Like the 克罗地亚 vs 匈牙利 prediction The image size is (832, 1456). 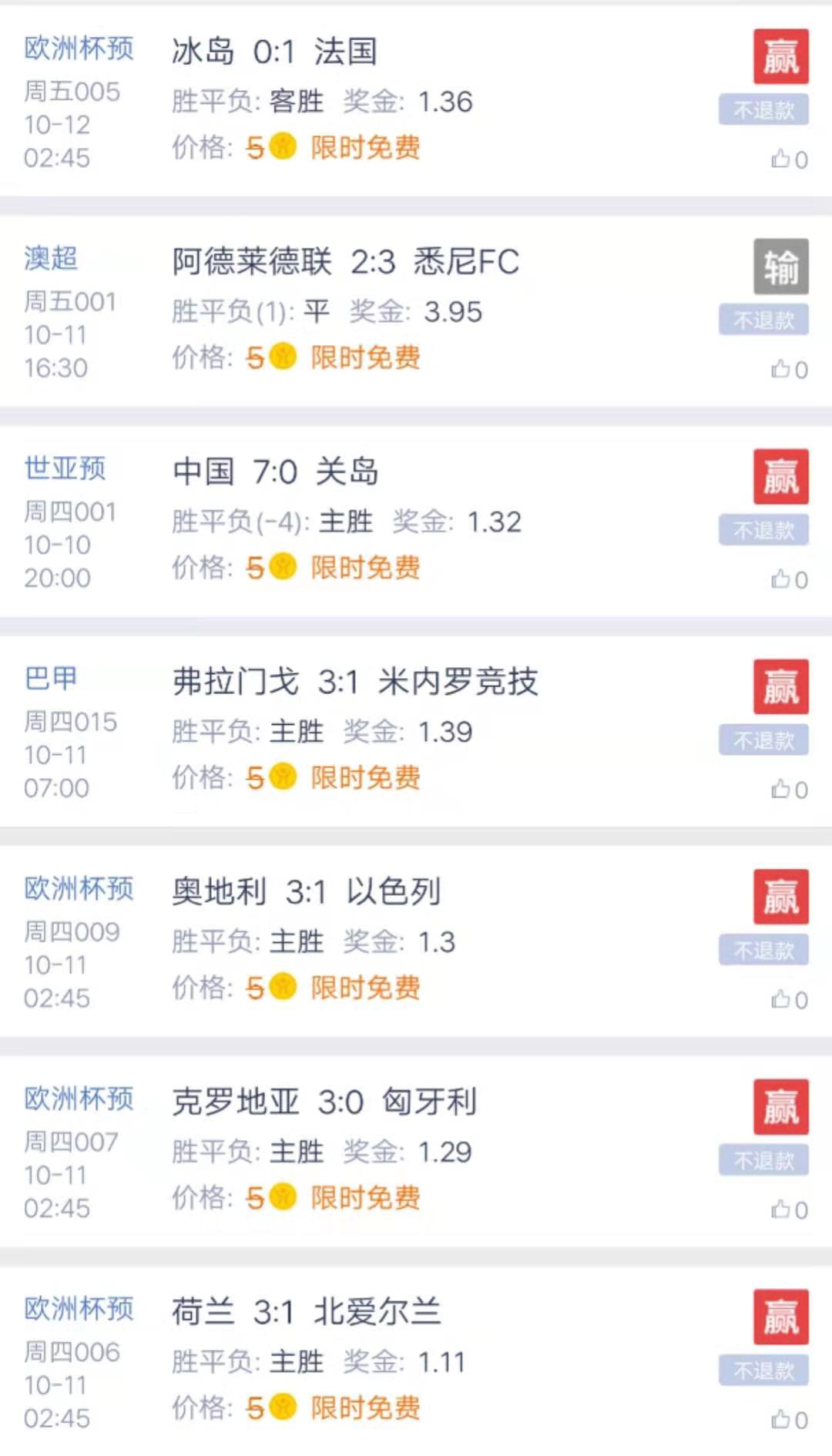coord(782,1210)
